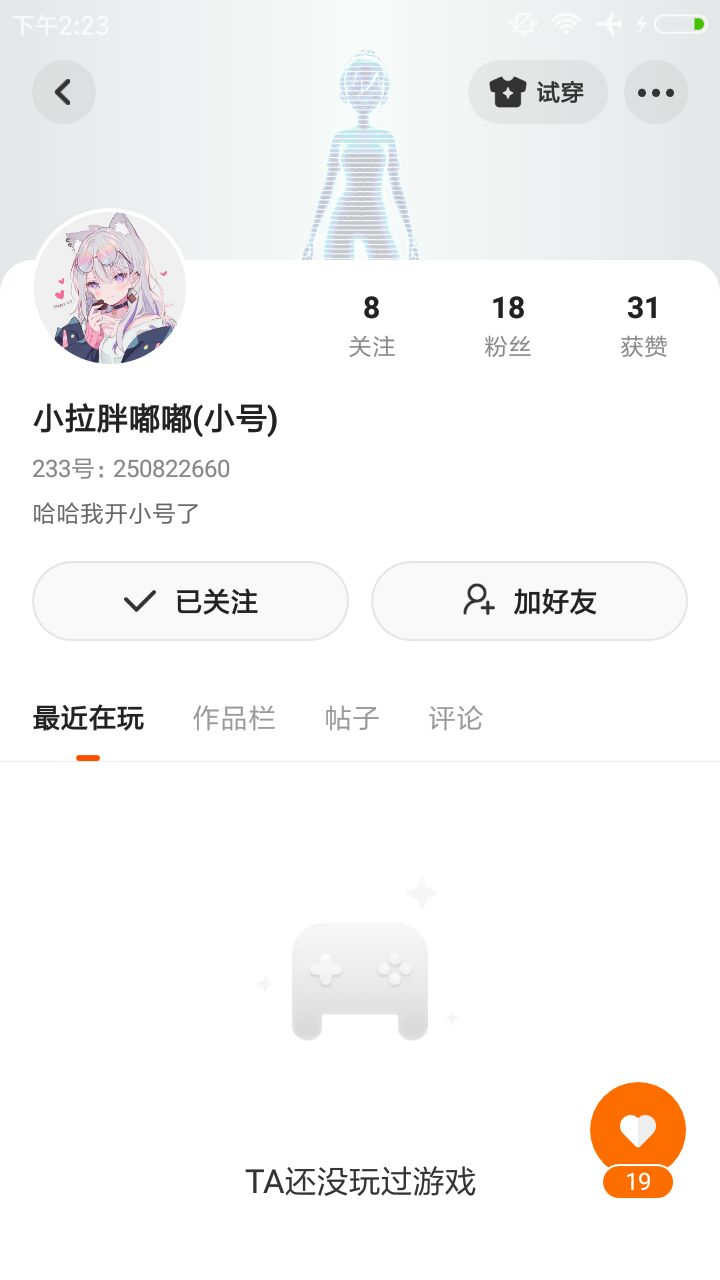Viewport: 720px width, 1280px height.
Task: Switch to the 评论 tab
Action: point(456,718)
